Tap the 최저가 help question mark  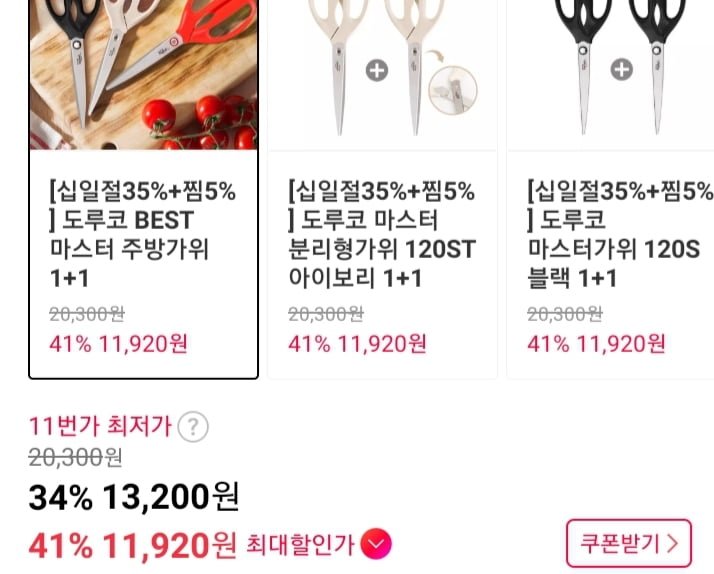point(193,428)
